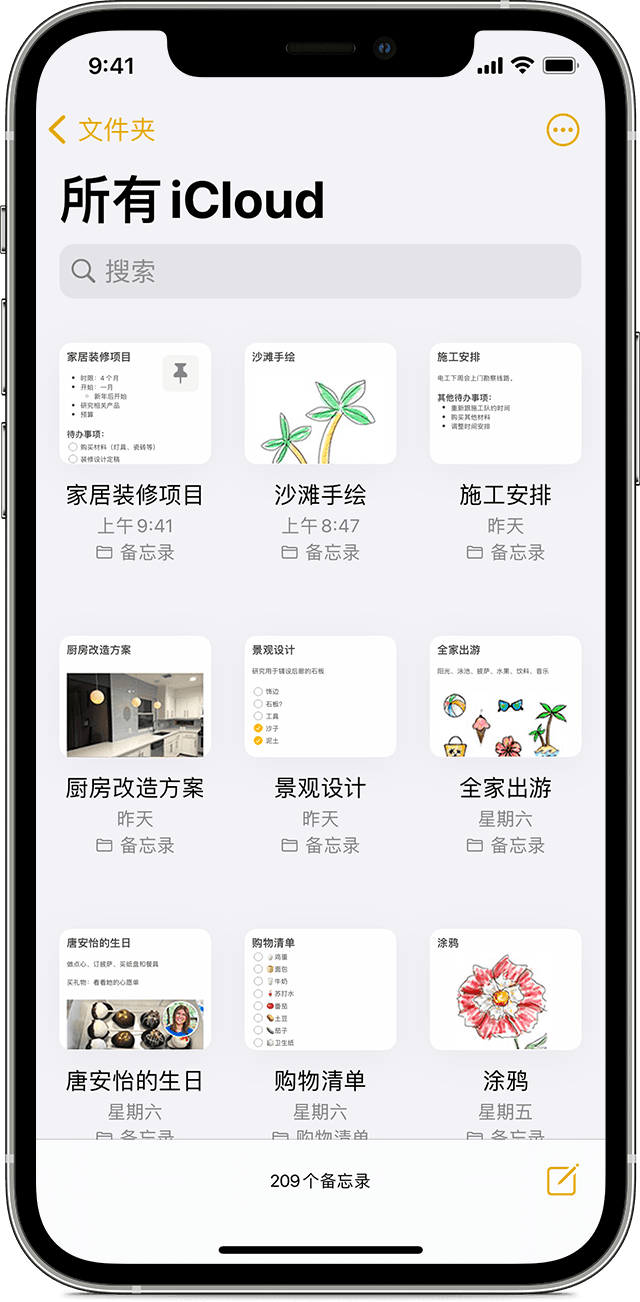Compose a new note
The width and height of the screenshot is (640, 1302).
pos(562,1180)
